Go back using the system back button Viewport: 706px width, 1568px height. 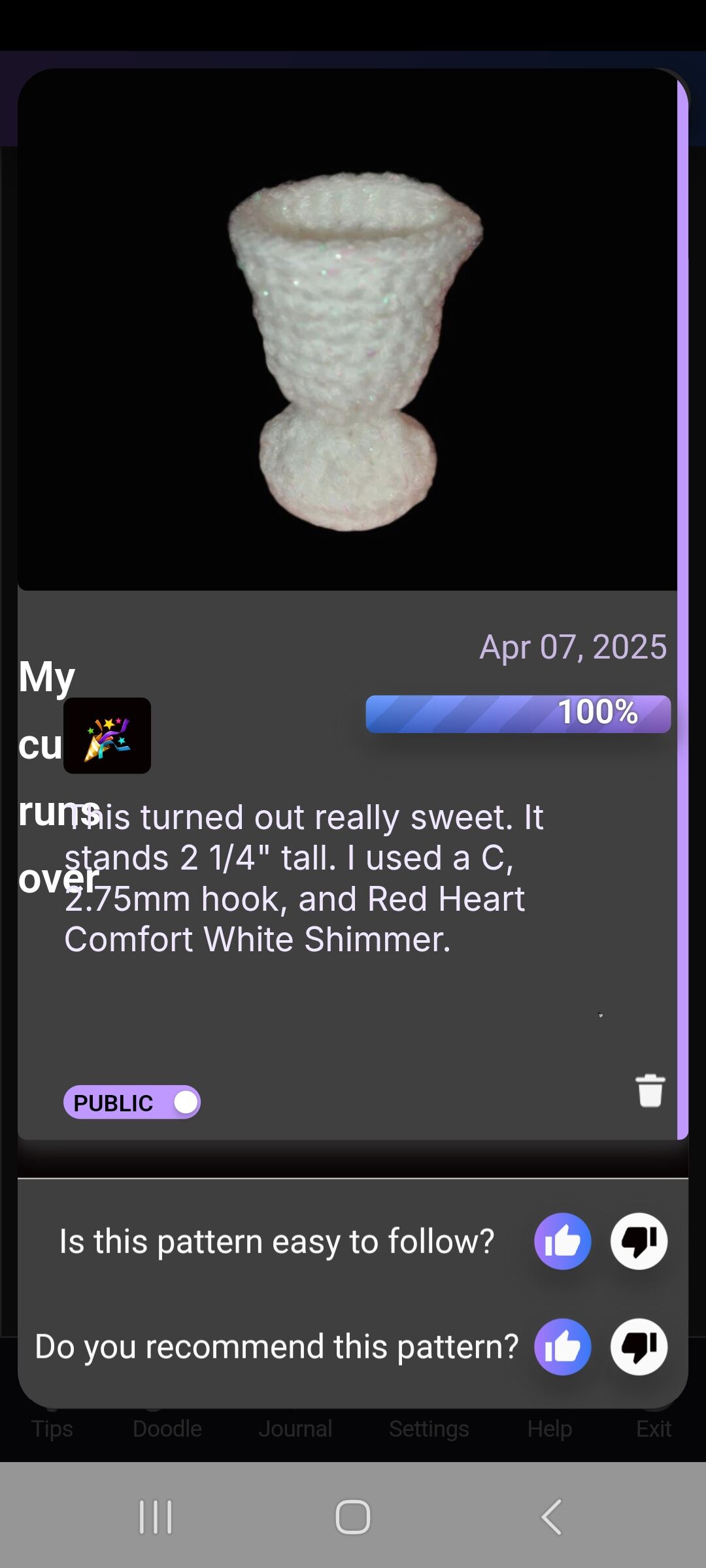coord(551,1516)
